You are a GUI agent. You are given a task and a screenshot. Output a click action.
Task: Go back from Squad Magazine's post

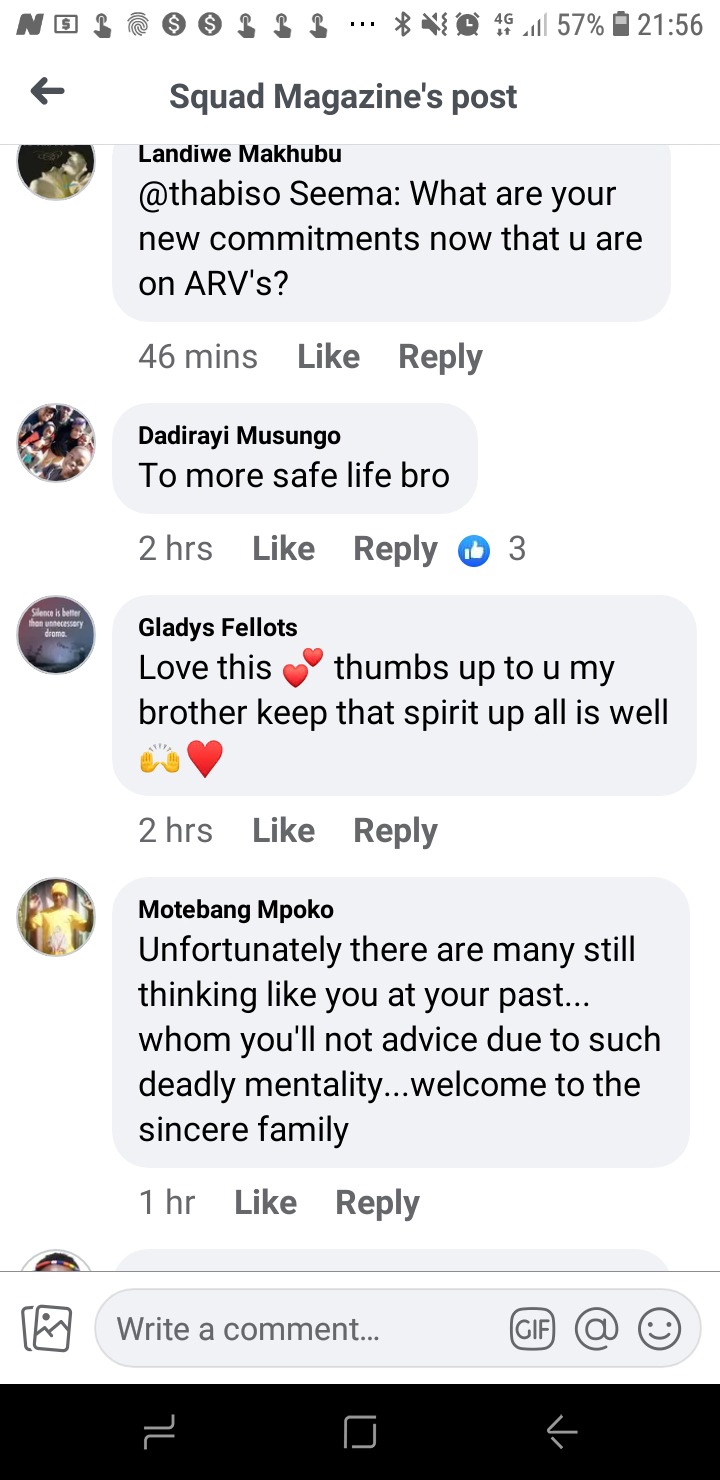[x=47, y=93]
